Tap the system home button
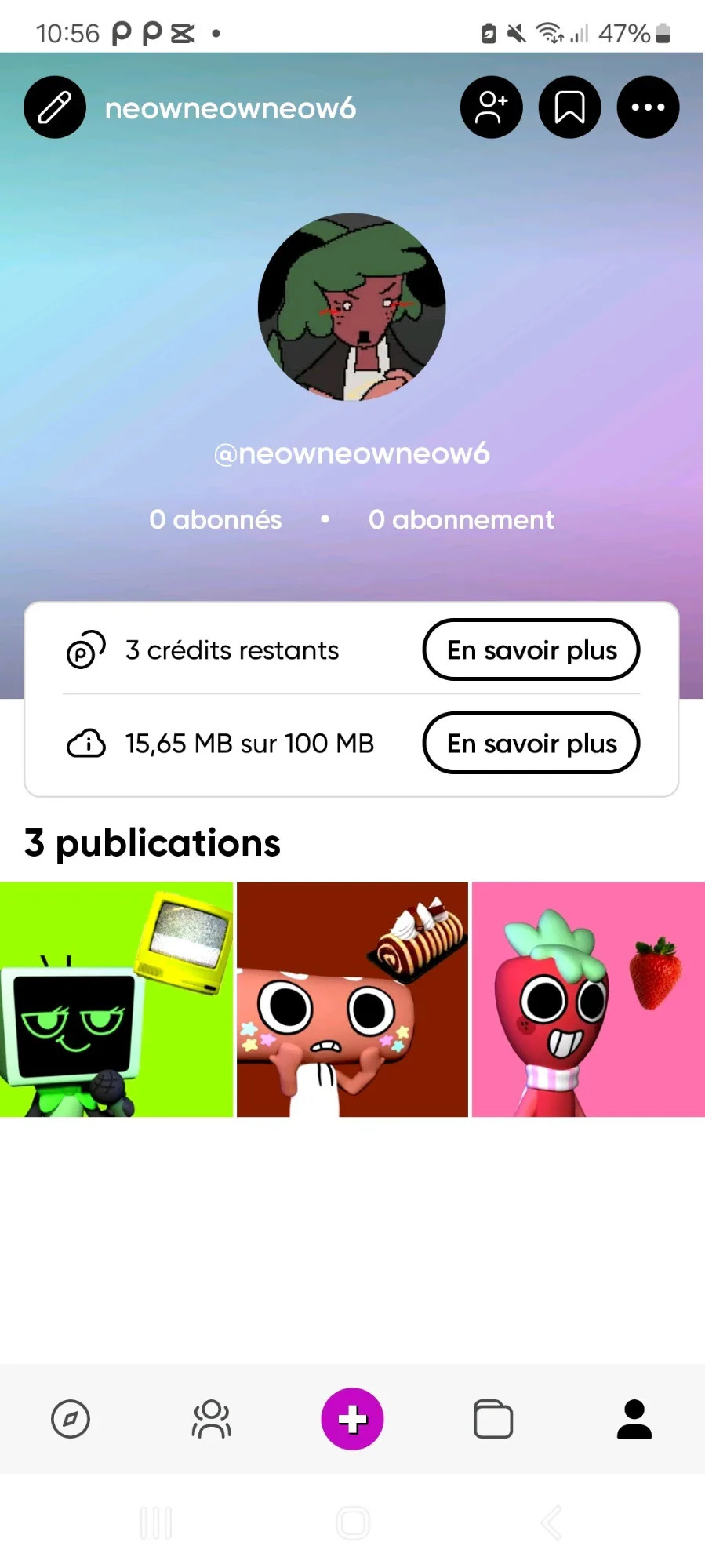 coord(353,1523)
